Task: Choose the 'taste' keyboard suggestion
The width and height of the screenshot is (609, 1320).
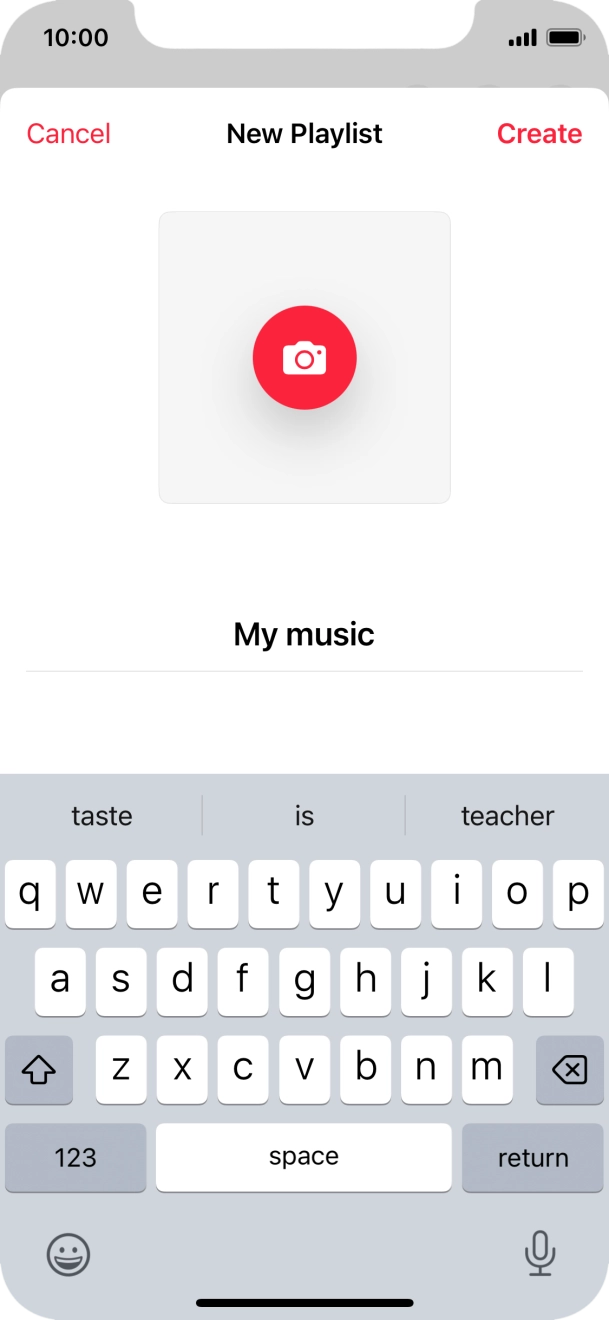Action: 102,816
